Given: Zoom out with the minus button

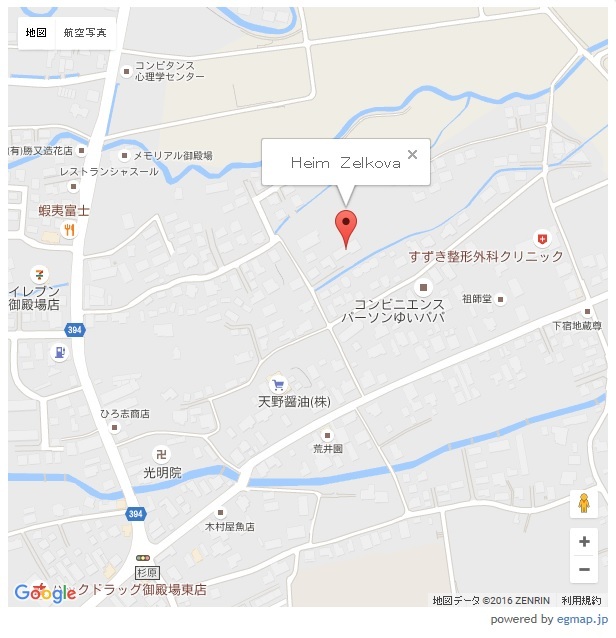Looking at the screenshot, I should [x=584, y=570].
